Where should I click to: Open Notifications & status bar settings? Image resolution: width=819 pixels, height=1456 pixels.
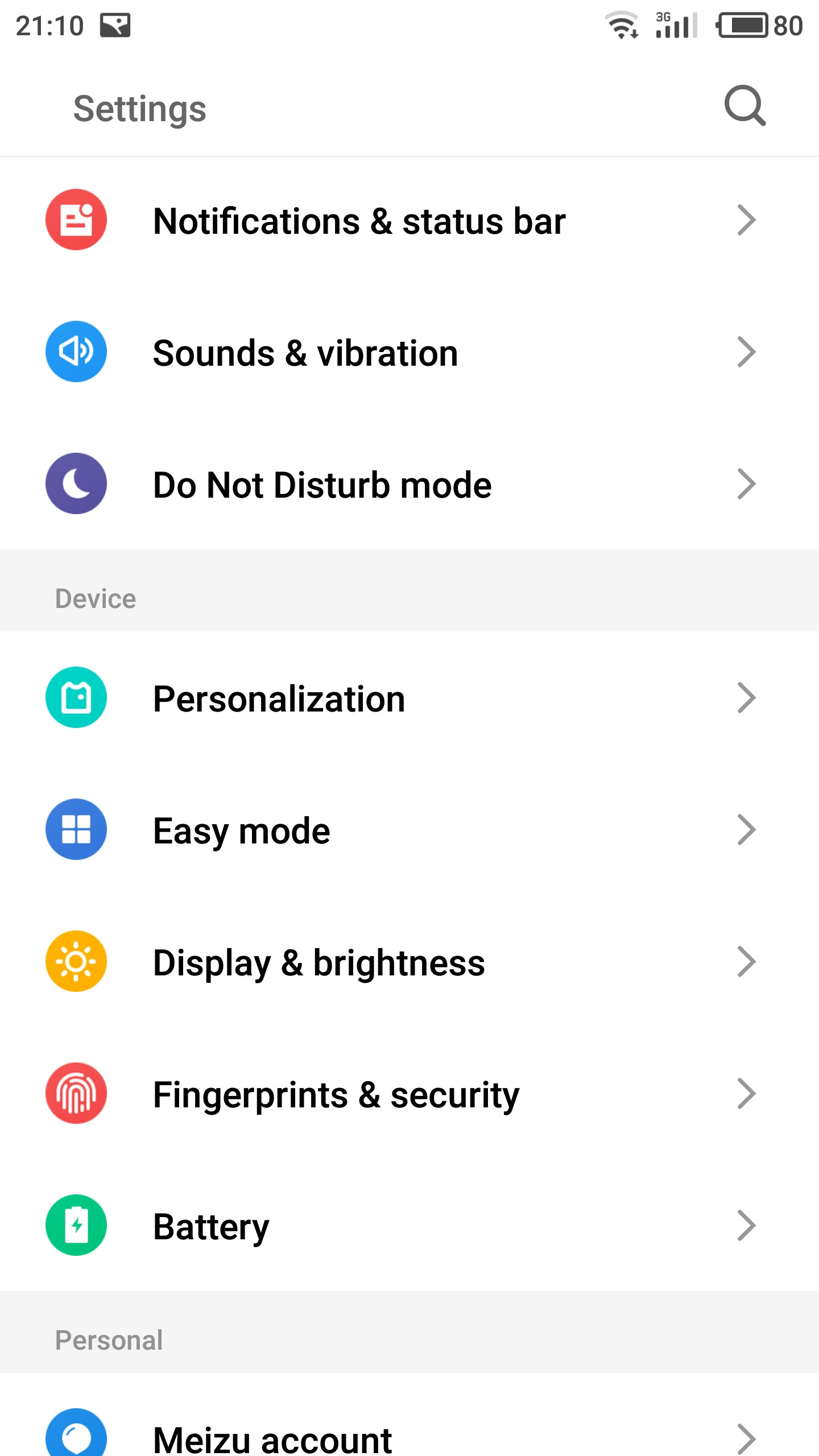409,220
